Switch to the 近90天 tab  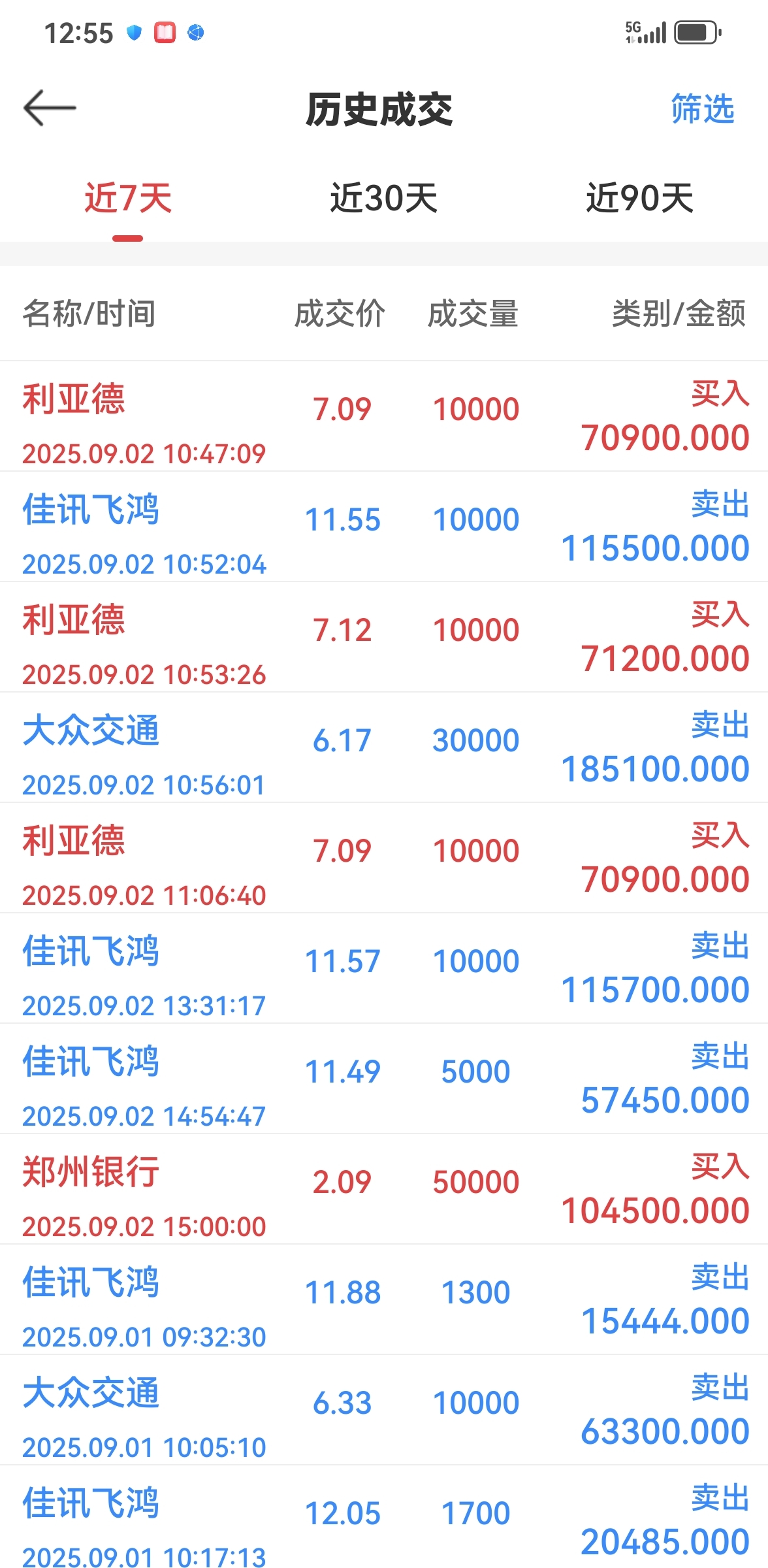pyautogui.click(x=639, y=198)
